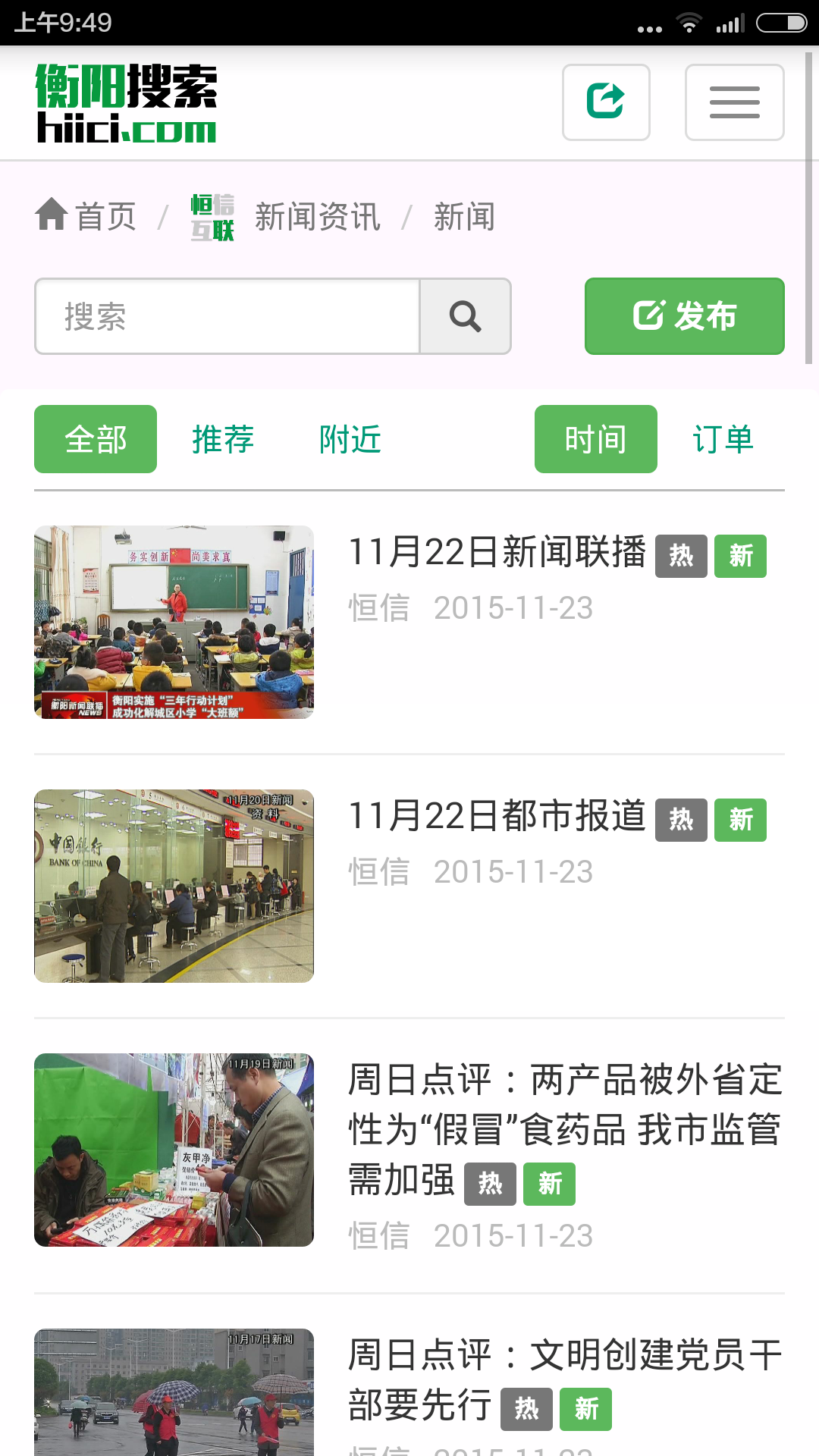Click the magnifying glass search icon

pos(465,316)
